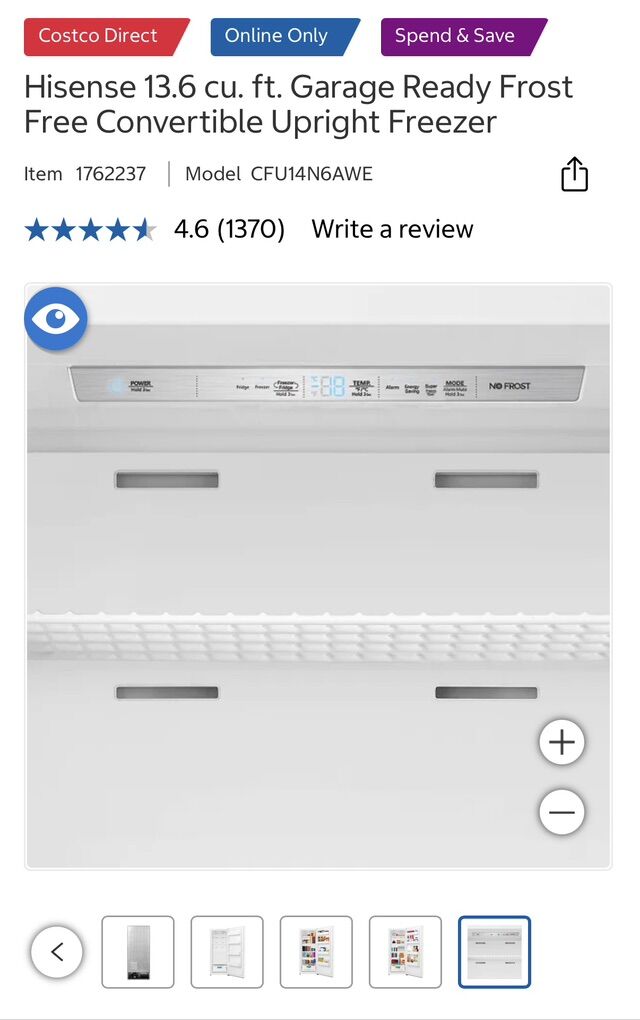Screen dimensions: 640x1020
Task: Show the freezer back view thumbnail
Action: pyautogui.click(x=138, y=952)
